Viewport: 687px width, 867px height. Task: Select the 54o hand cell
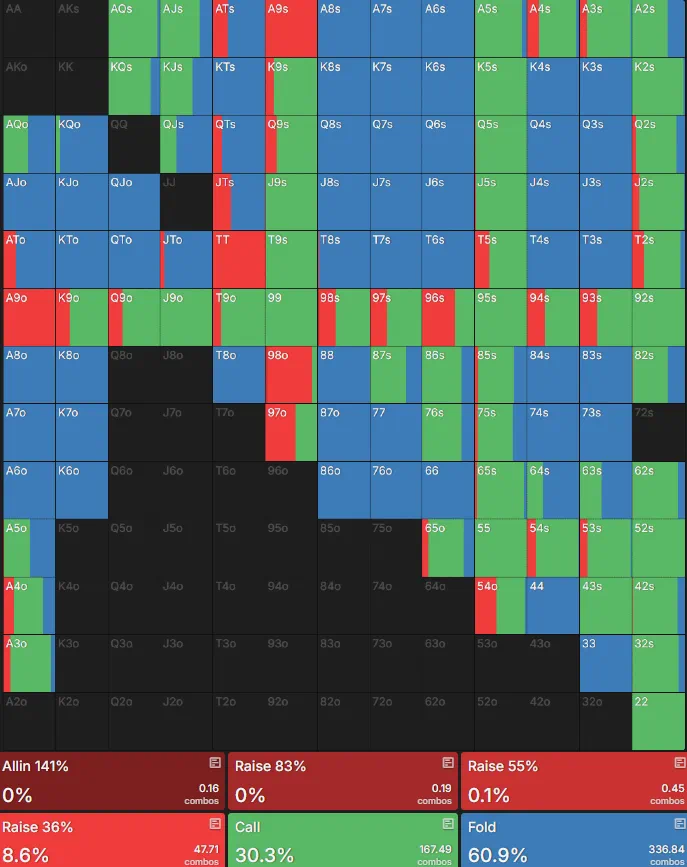[x=500, y=606]
